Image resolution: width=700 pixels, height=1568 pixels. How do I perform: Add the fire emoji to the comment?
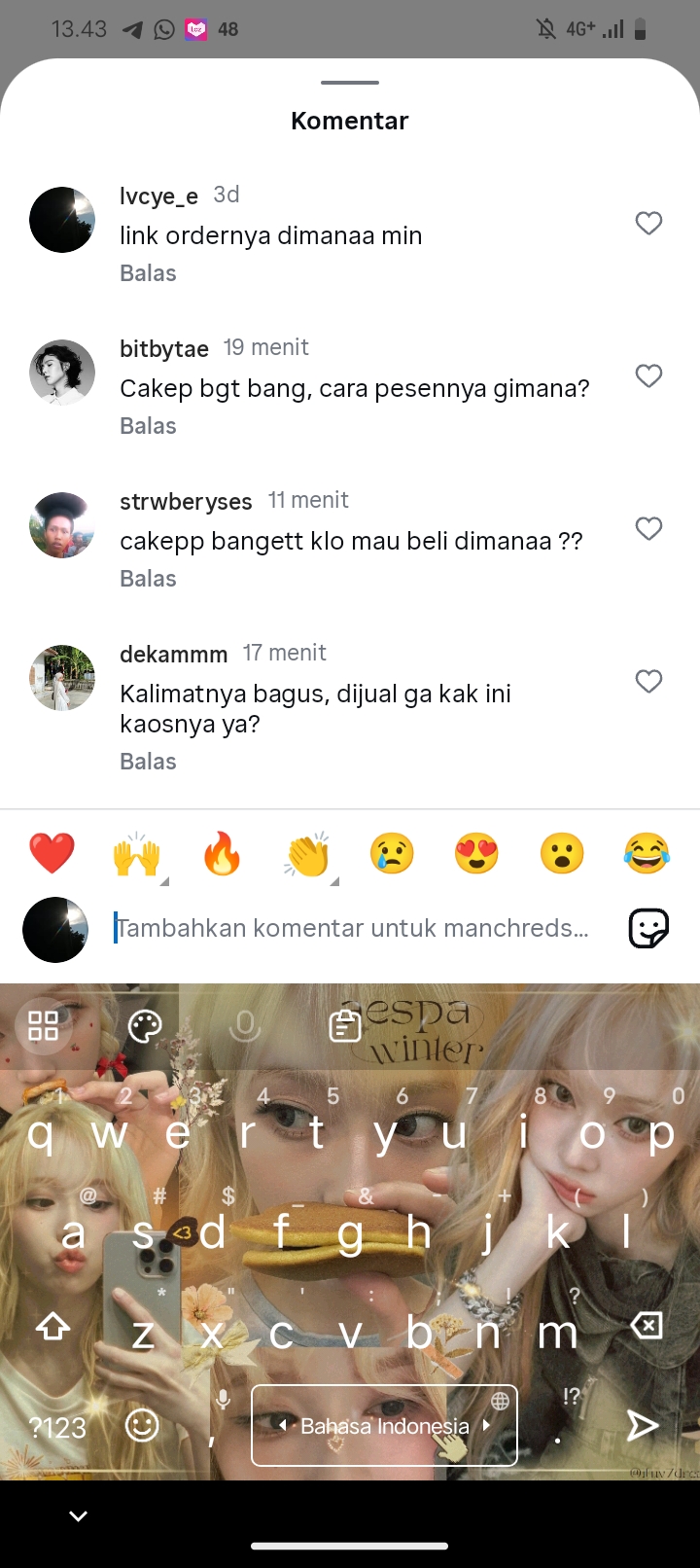(x=222, y=854)
